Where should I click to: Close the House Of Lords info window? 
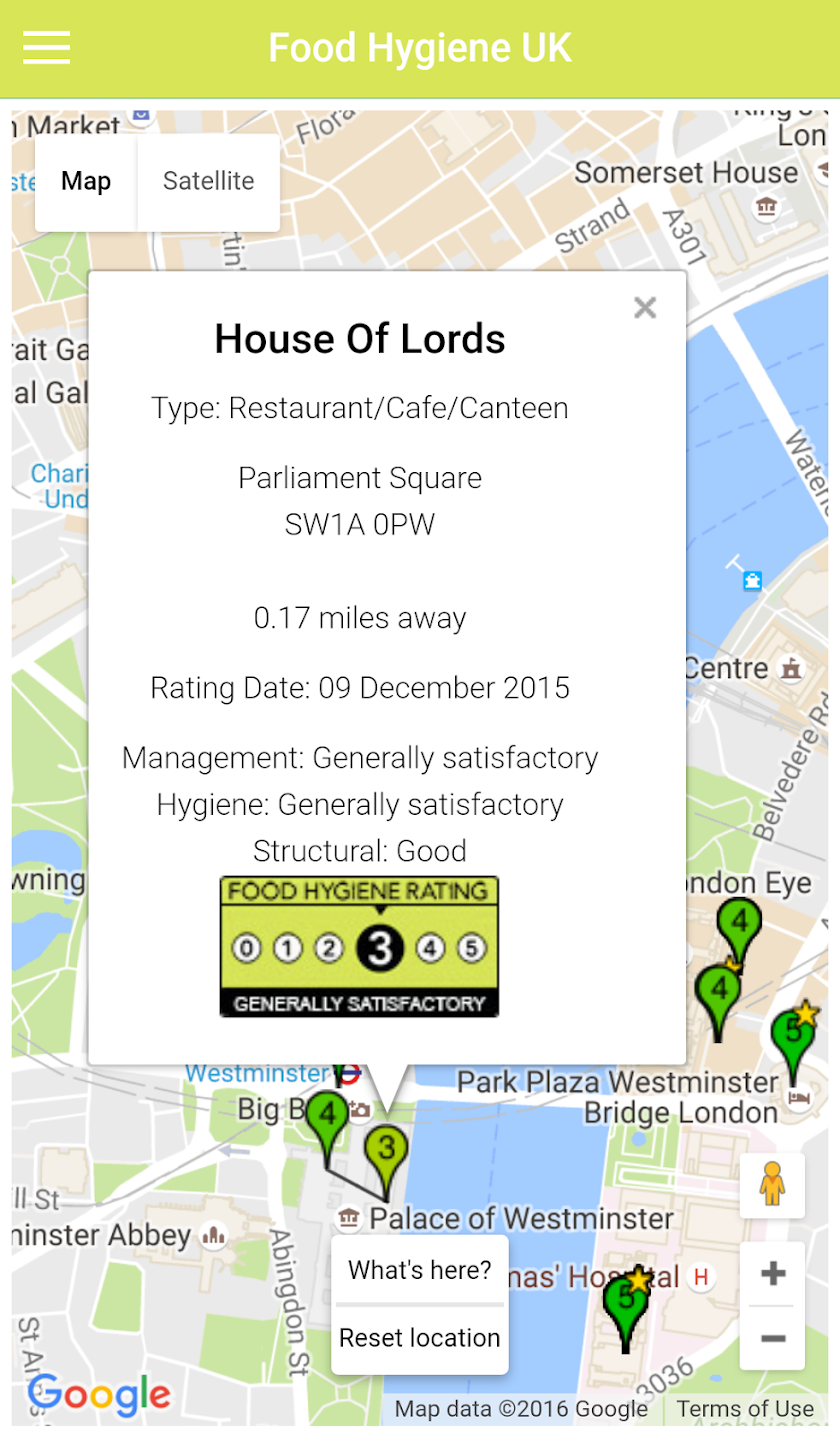point(645,308)
